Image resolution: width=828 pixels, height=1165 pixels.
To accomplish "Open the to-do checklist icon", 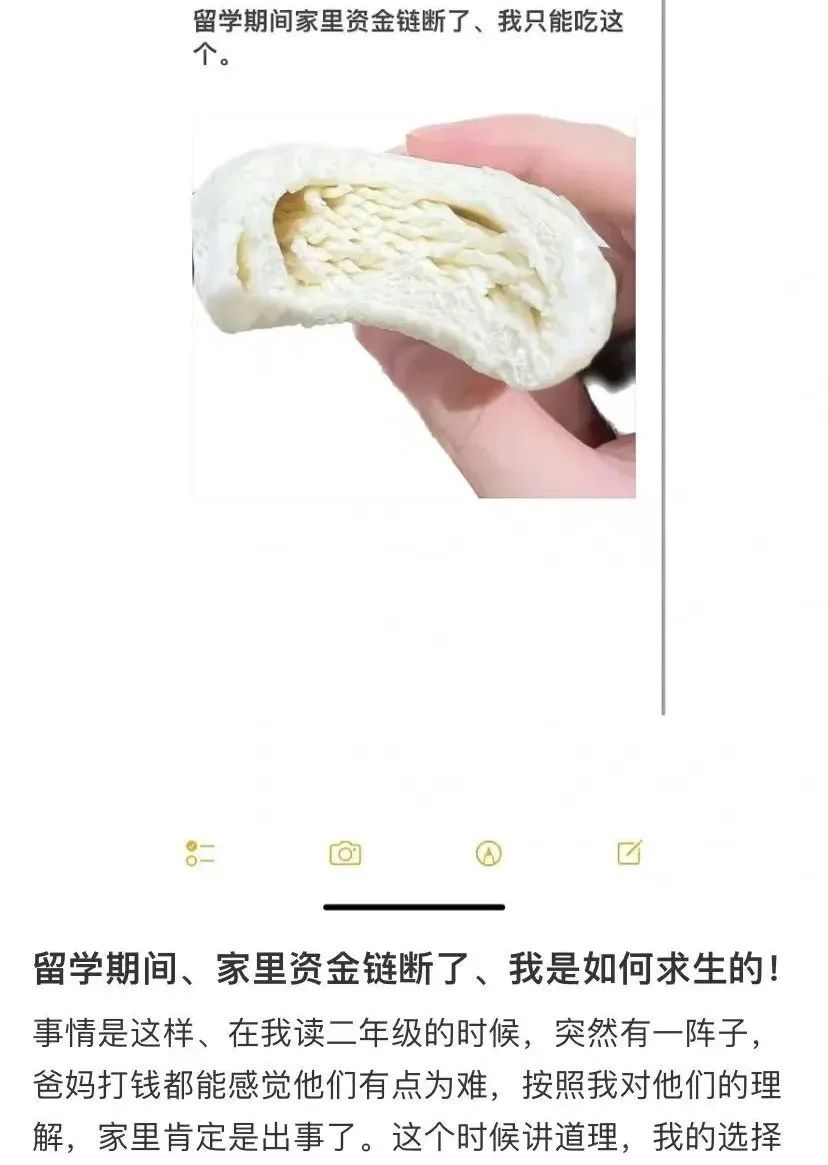I will (x=199, y=852).
